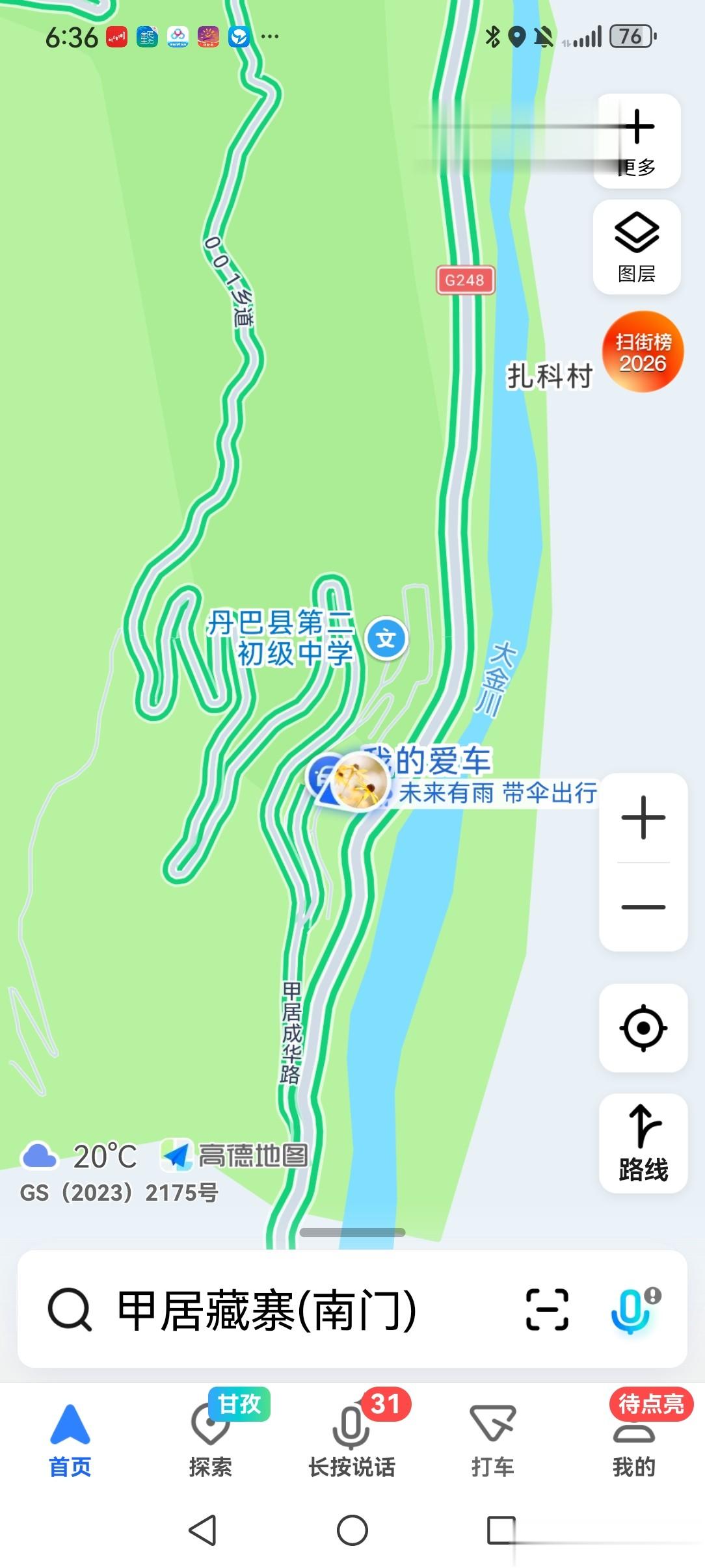This screenshot has width=705, height=1568.
Task: Tap the search box showing 甲居藏寨(南门)
Action: pos(267,1310)
